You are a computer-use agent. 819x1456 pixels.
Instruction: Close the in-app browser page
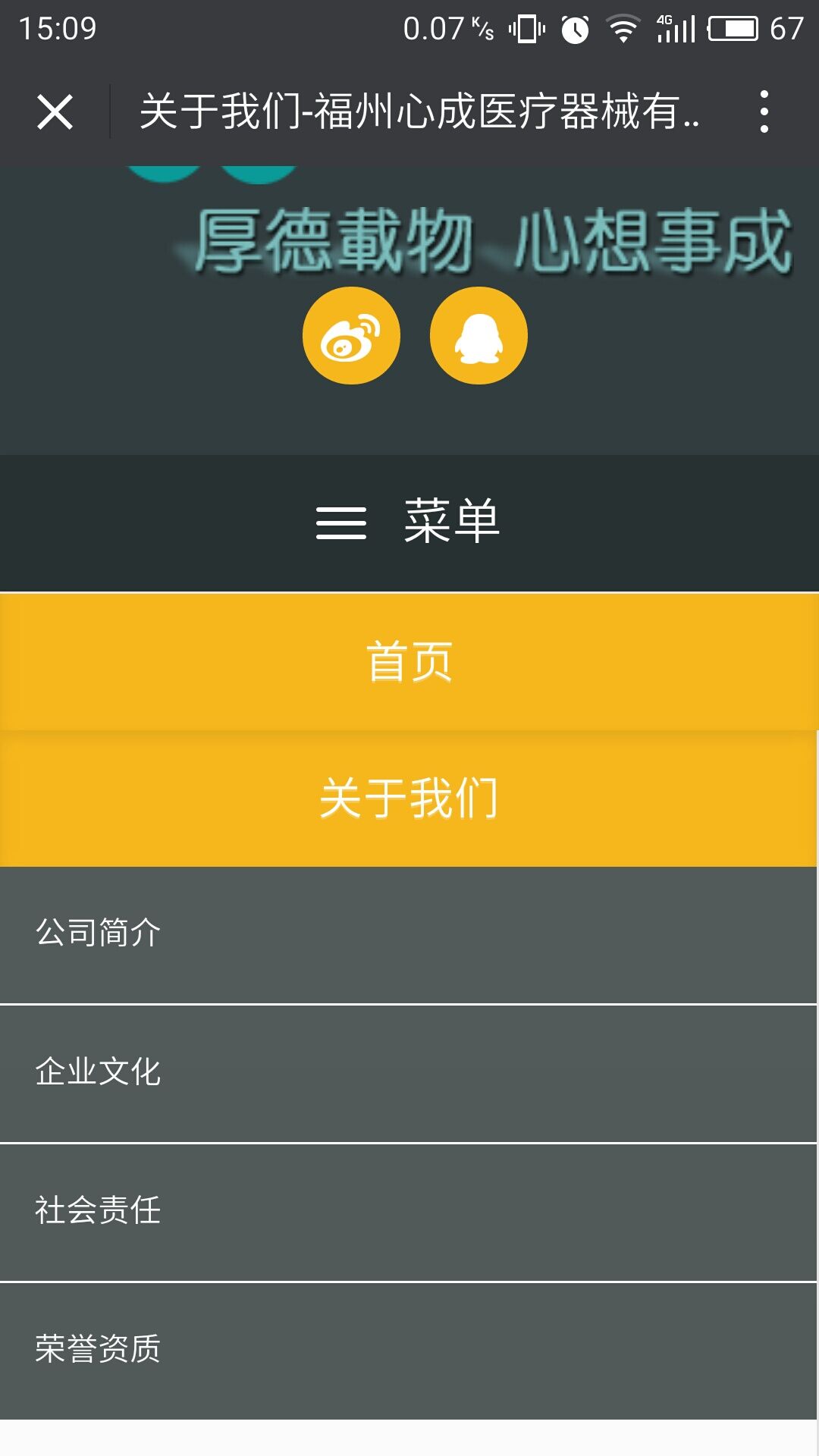click(x=55, y=112)
